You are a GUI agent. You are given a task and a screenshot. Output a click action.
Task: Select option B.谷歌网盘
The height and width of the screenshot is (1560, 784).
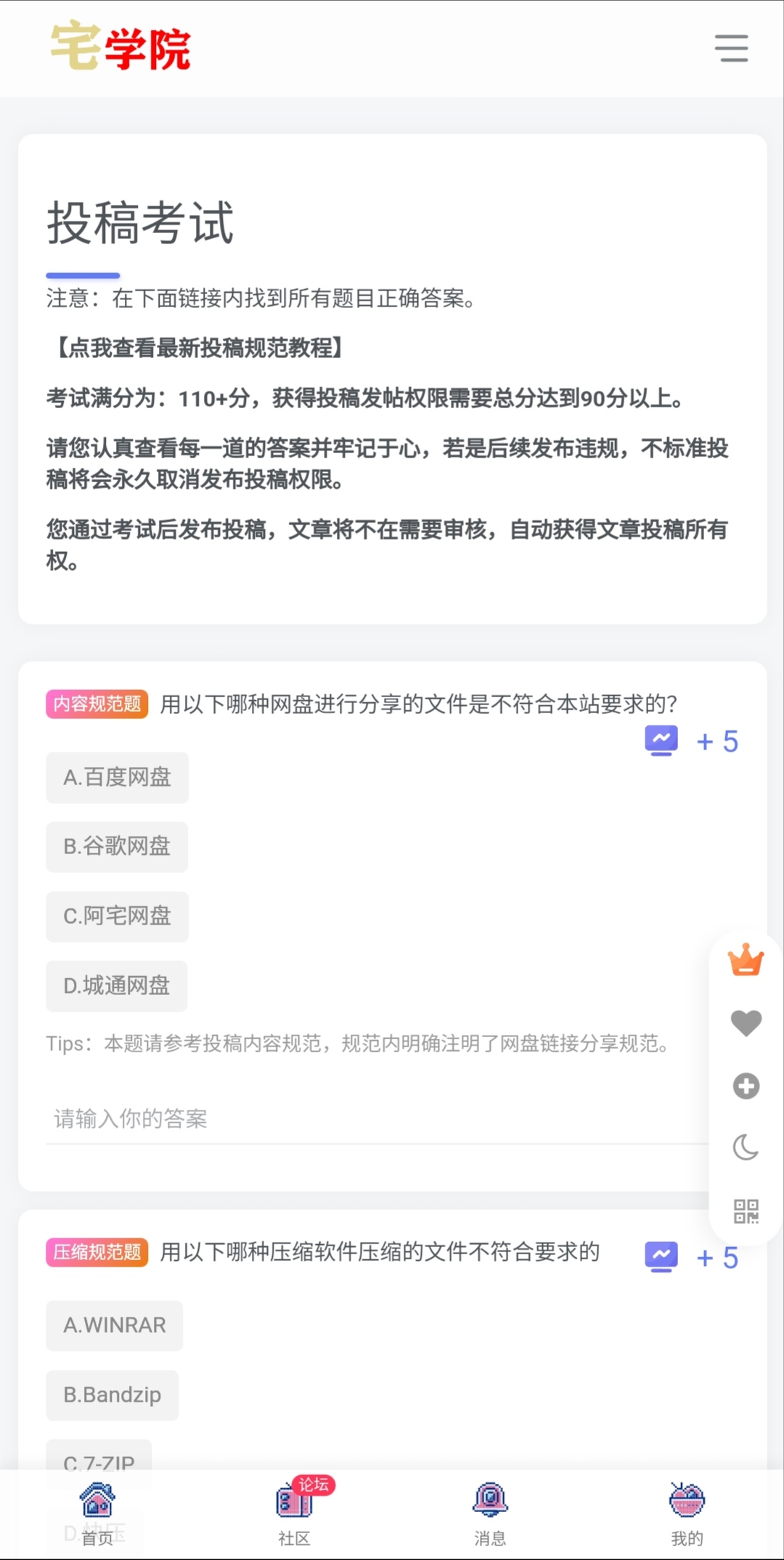(117, 846)
